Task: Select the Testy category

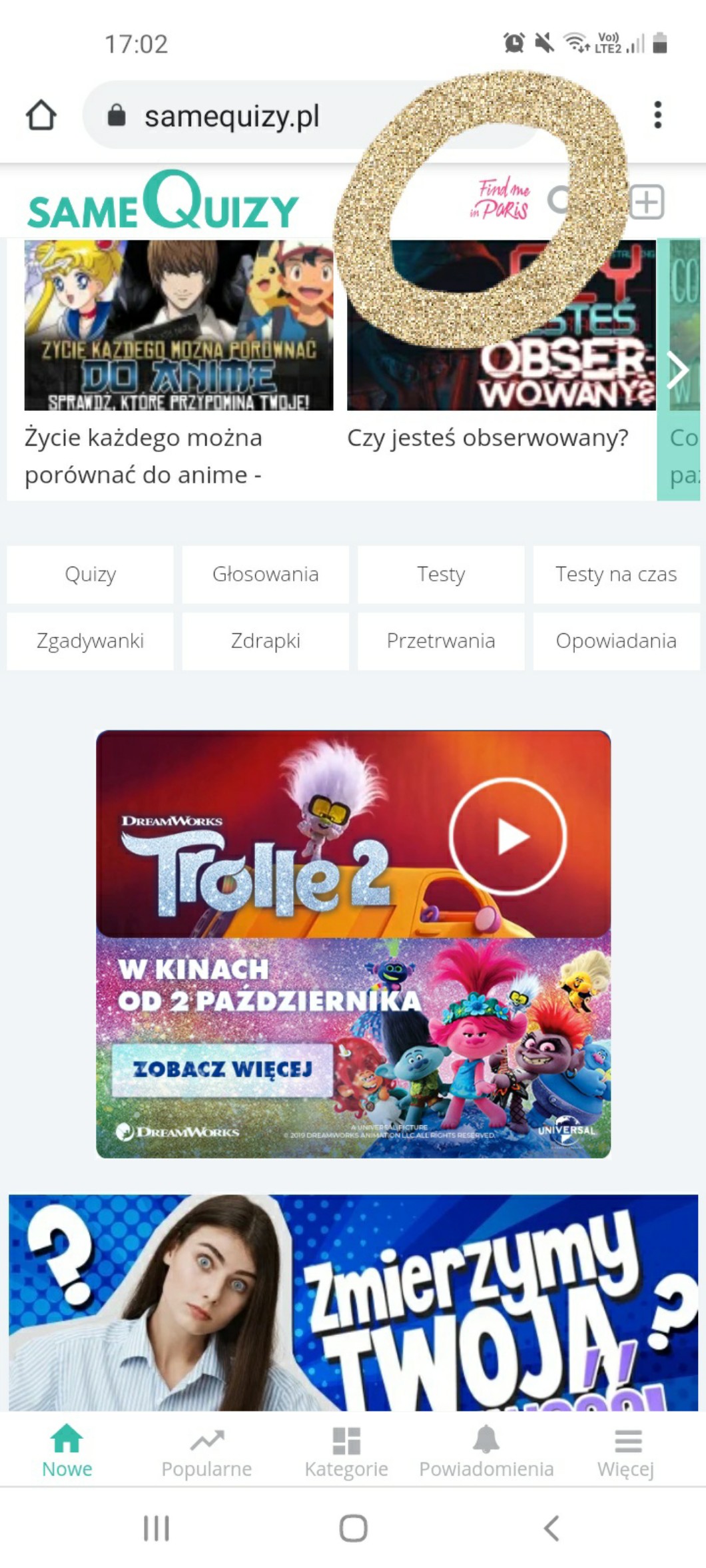Action: 440,574
